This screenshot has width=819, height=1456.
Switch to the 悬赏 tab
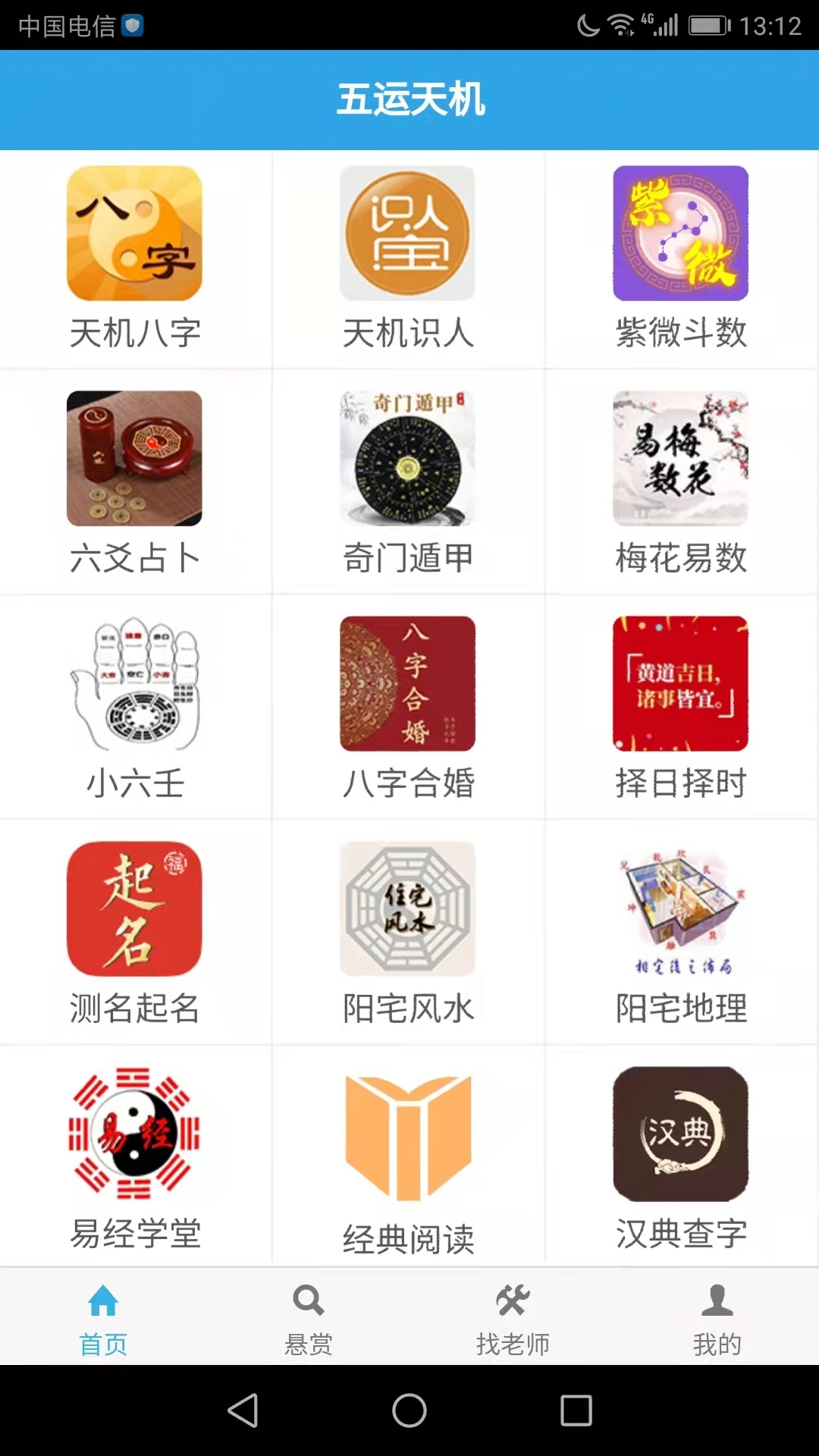[307, 1319]
